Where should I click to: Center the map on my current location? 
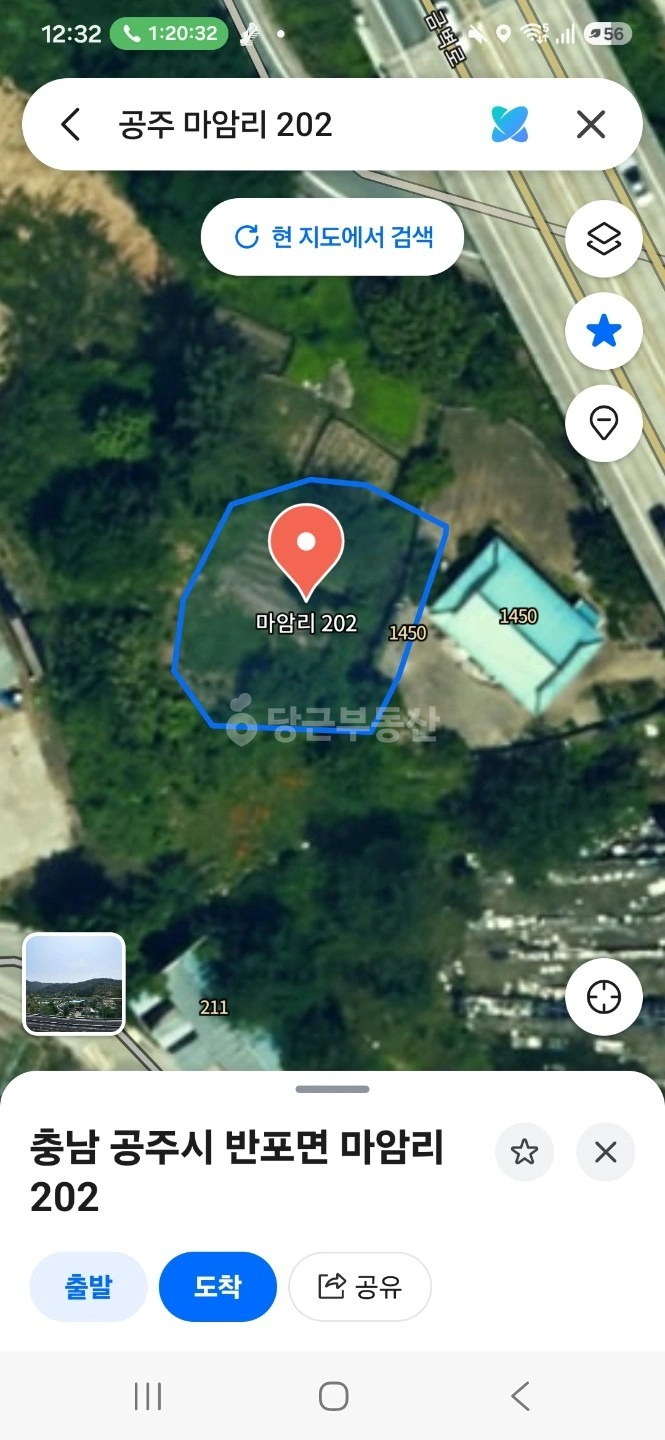point(604,997)
